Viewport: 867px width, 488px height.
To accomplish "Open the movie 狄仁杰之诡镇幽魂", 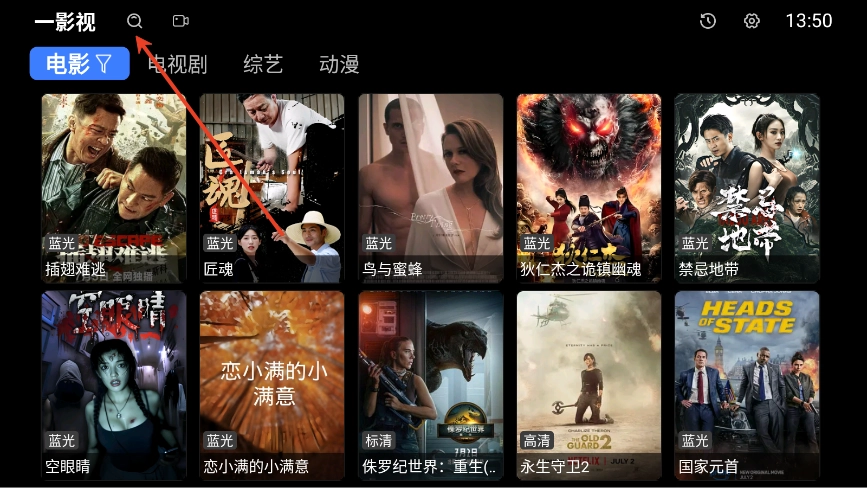I will 588,188.
